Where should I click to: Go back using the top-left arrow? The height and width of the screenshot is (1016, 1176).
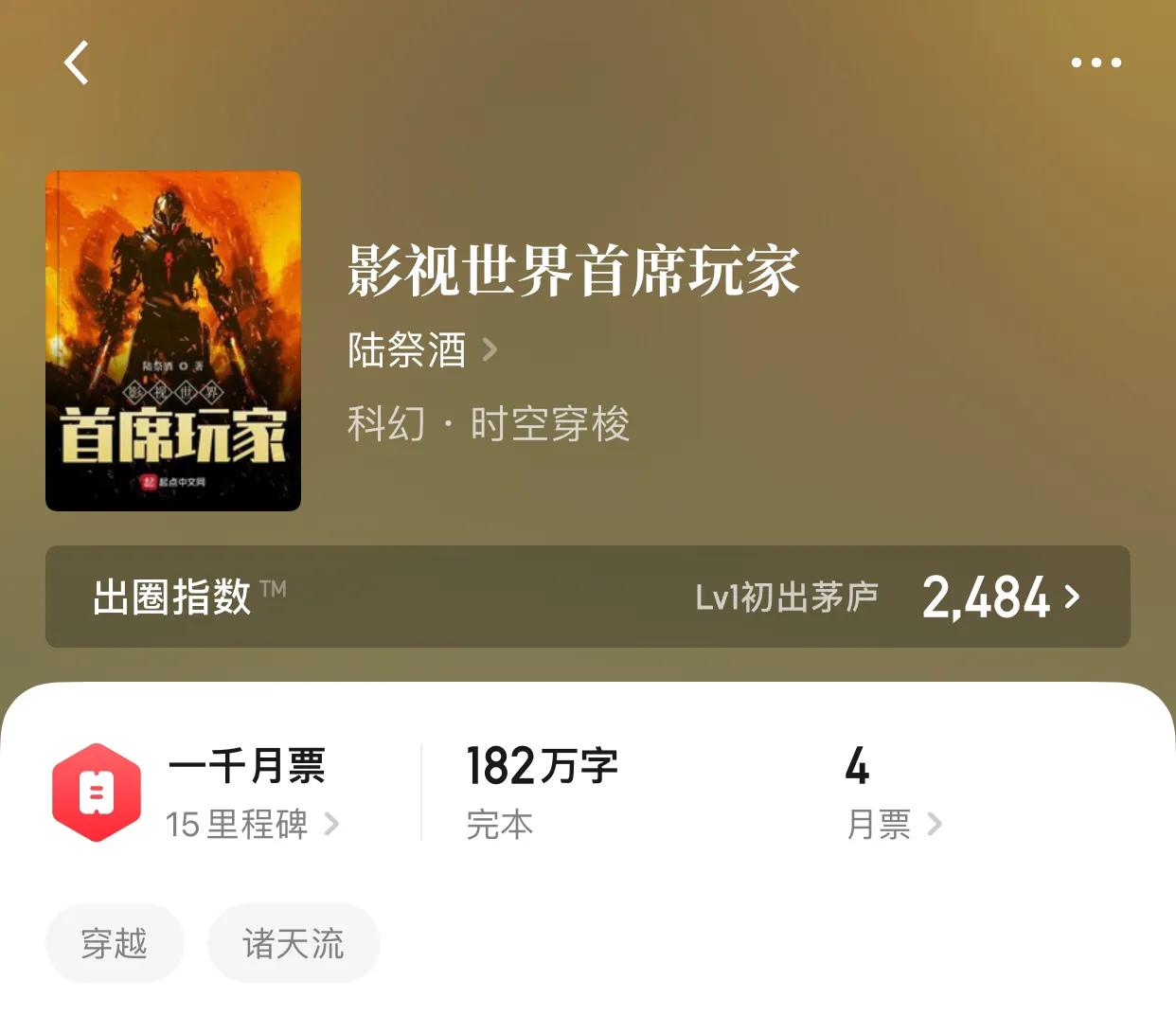(77, 62)
